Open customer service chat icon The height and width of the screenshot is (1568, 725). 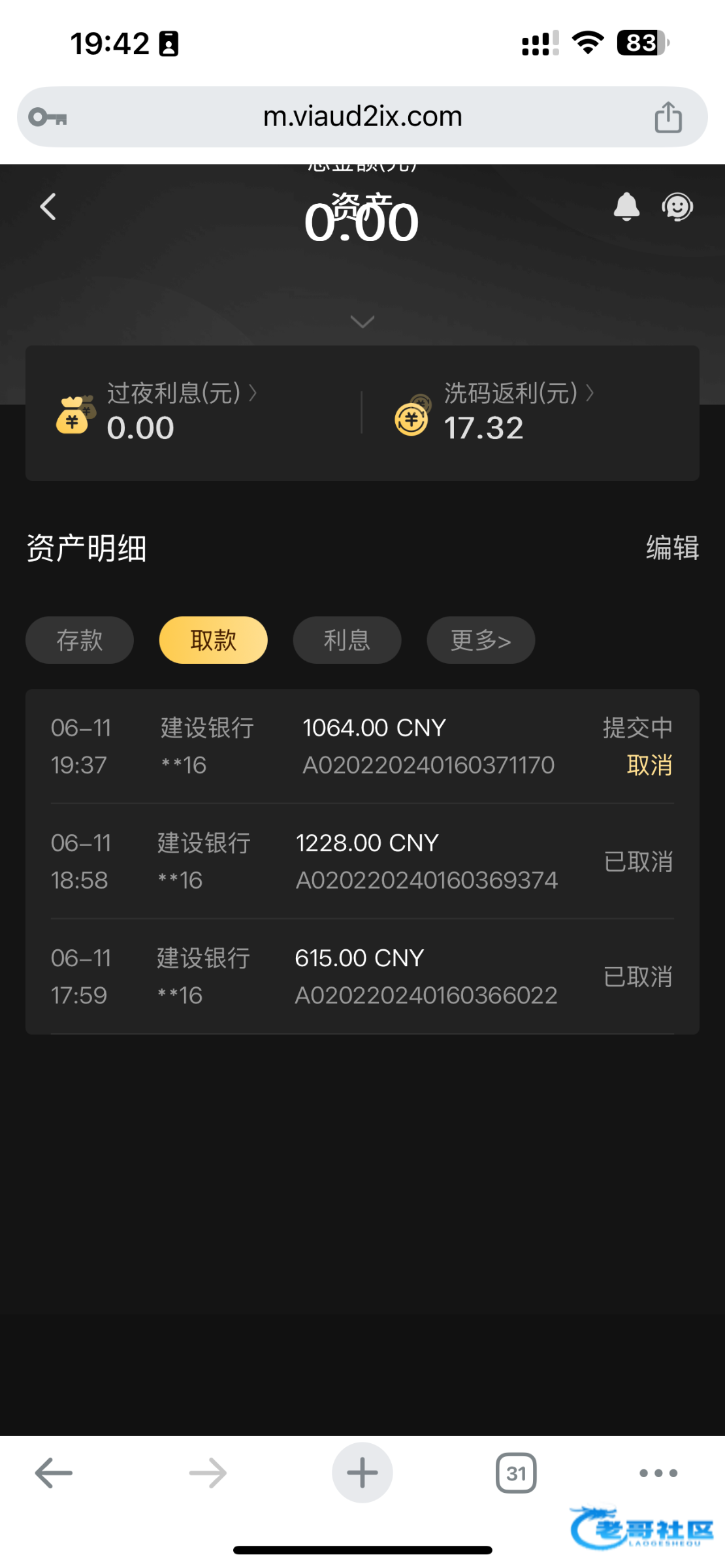click(x=677, y=207)
